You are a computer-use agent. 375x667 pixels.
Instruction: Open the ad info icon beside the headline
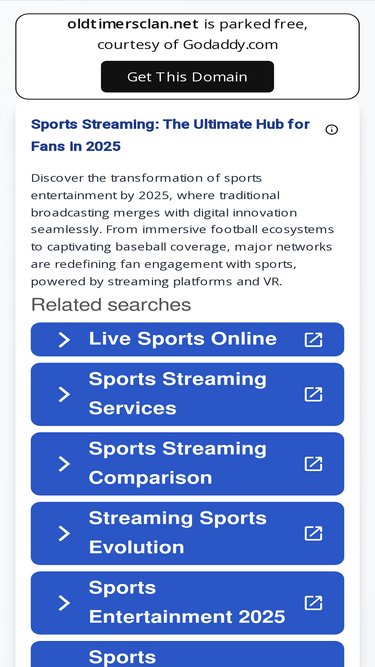332,130
